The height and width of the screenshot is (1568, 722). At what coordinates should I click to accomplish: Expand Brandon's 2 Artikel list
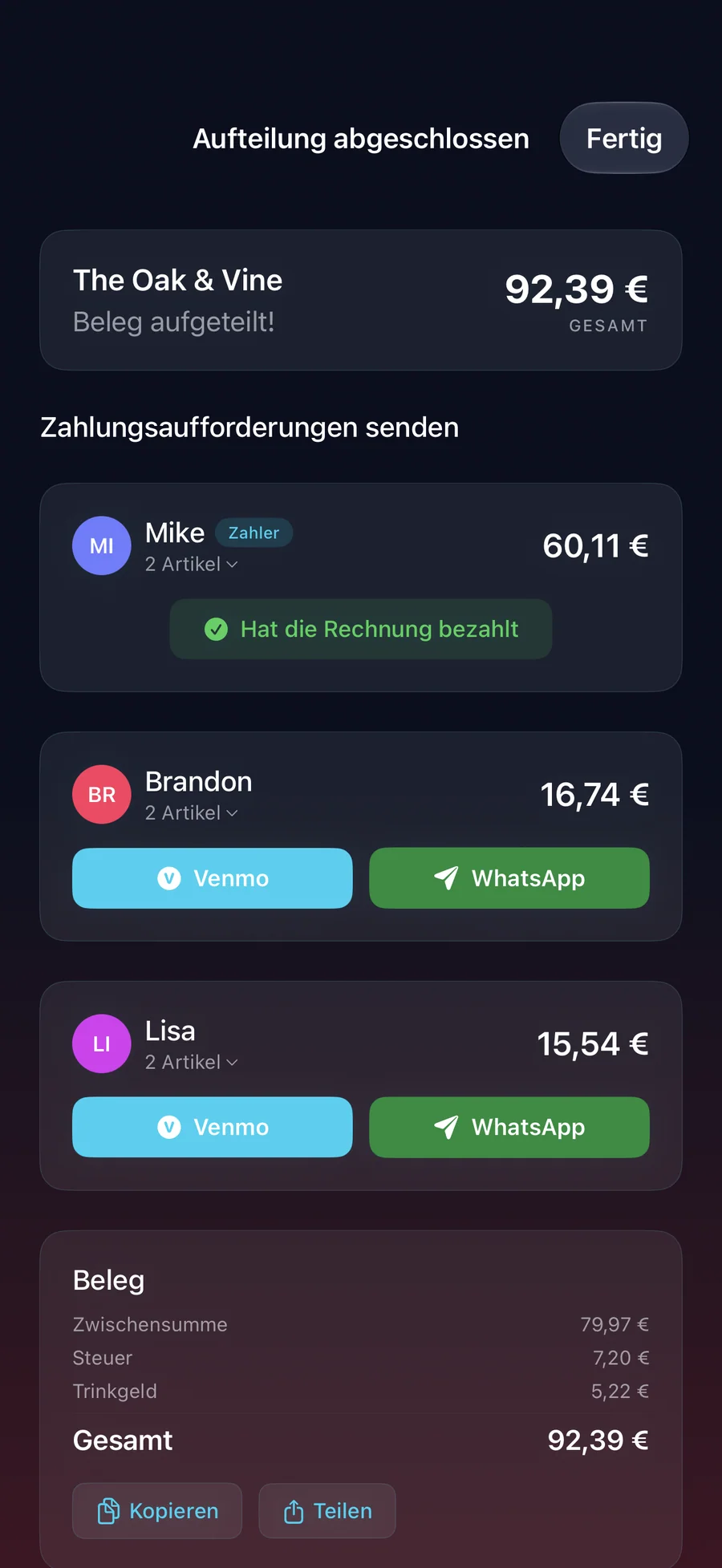click(x=191, y=813)
